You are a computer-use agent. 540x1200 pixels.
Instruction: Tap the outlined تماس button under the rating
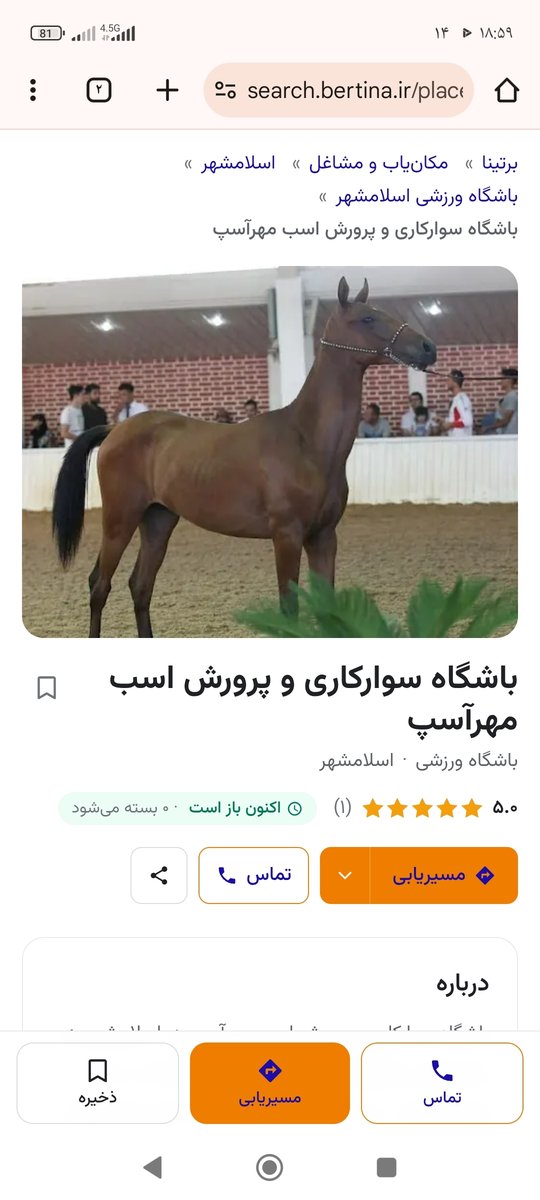click(x=253, y=875)
